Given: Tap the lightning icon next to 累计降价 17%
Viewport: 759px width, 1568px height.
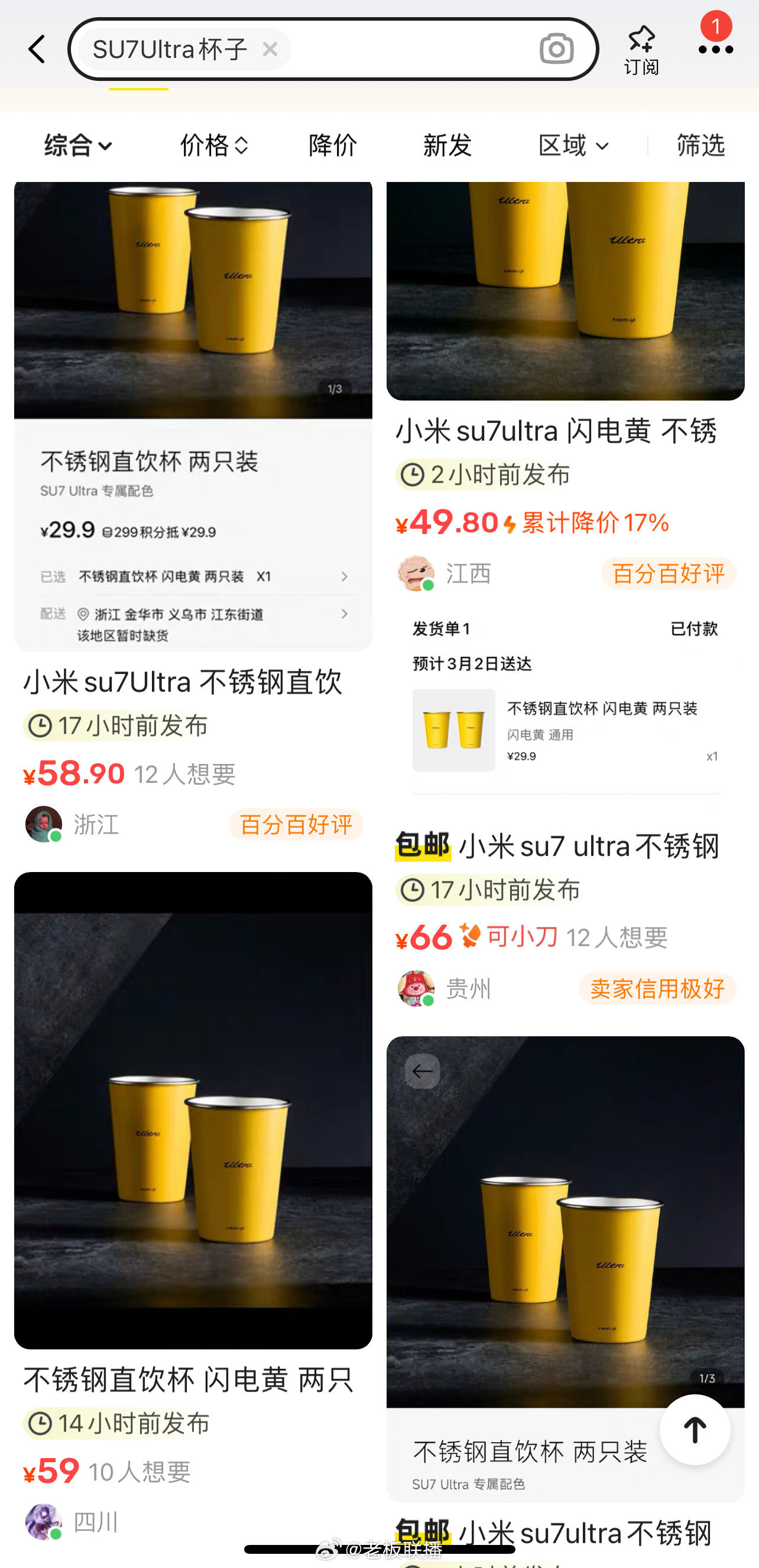Looking at the screenshot, I should (513, 522).
